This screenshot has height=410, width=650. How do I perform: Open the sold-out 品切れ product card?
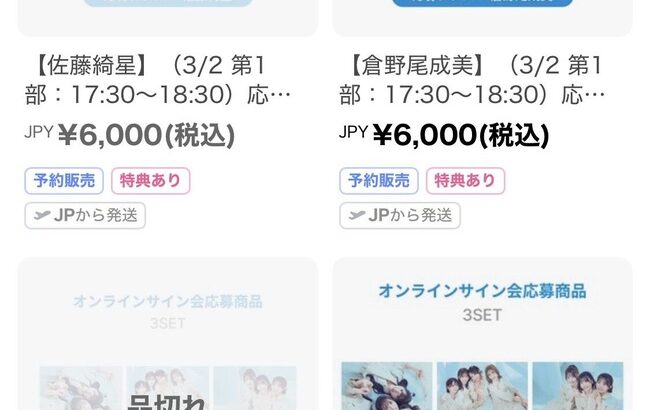(x=167, y=340)
